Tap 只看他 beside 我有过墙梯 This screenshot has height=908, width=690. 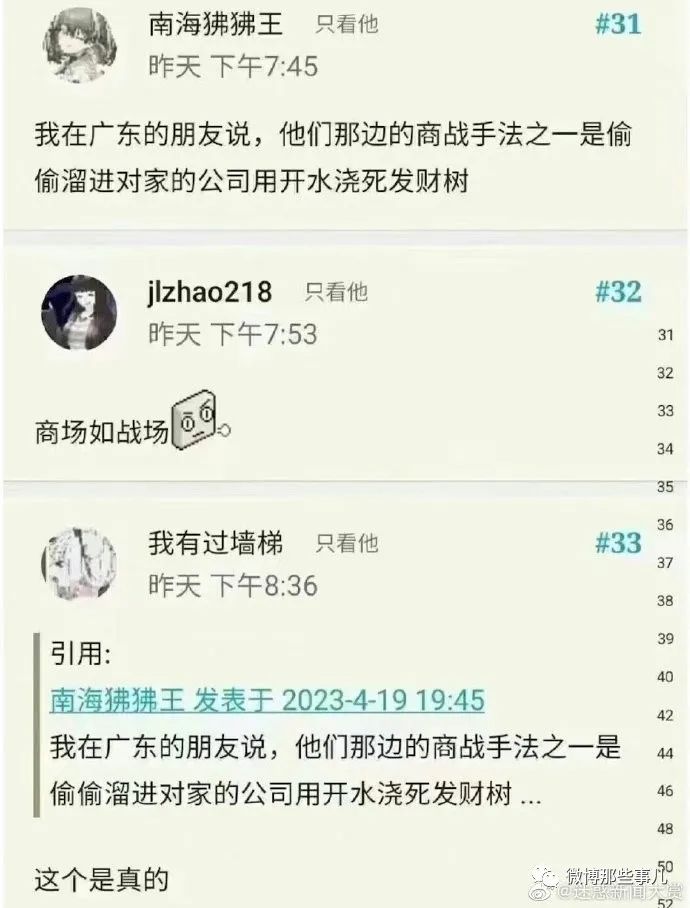coord(347,543)
